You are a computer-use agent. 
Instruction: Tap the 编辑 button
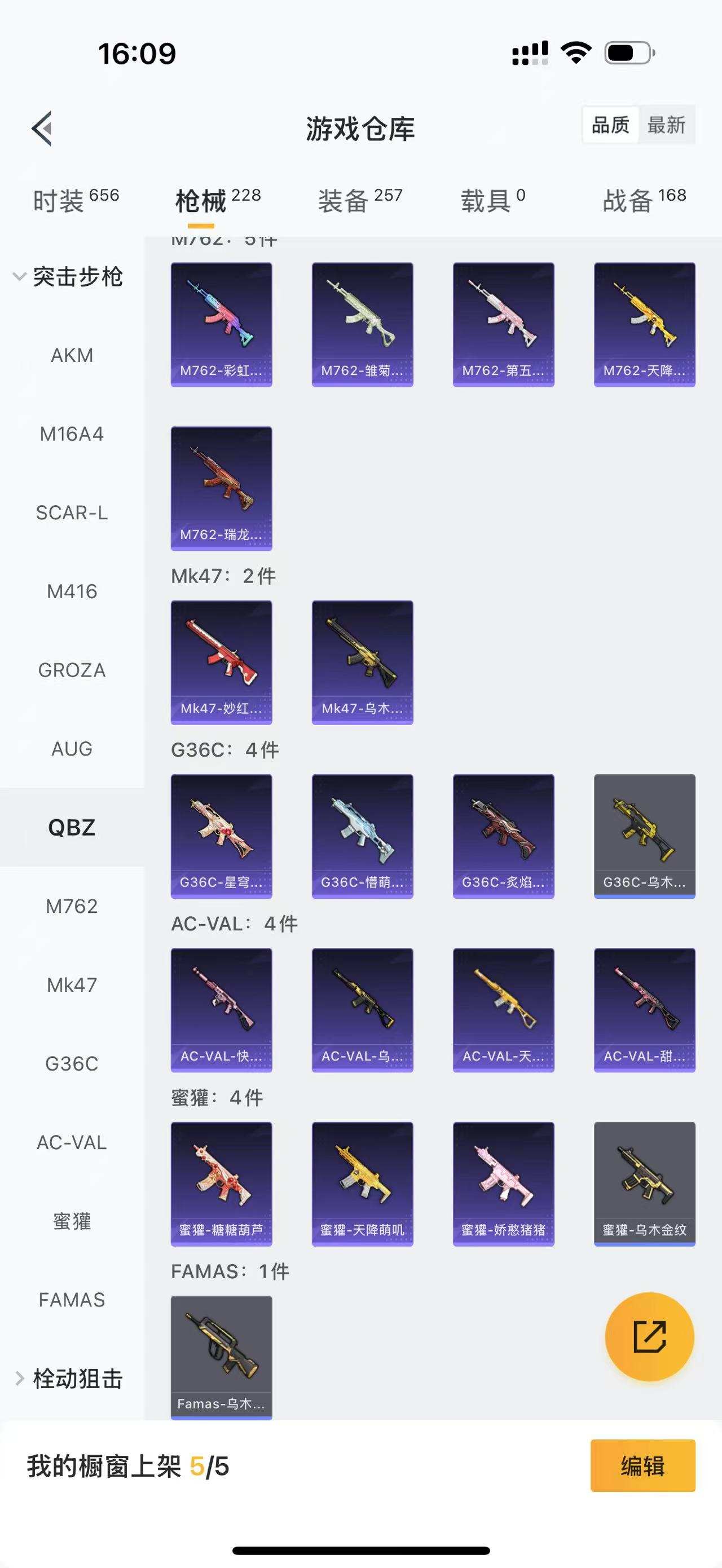click(642, 1466)
